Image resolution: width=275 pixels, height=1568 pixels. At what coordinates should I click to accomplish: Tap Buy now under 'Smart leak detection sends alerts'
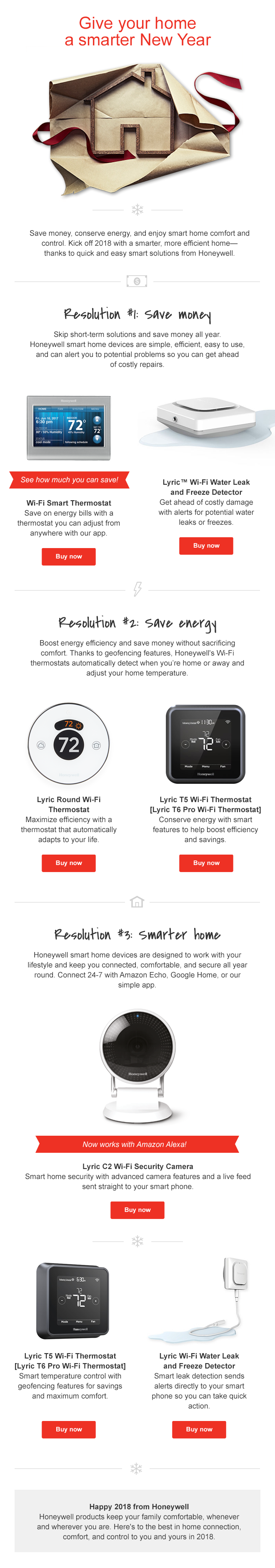pyautogui.click(x=199, y=1429)
